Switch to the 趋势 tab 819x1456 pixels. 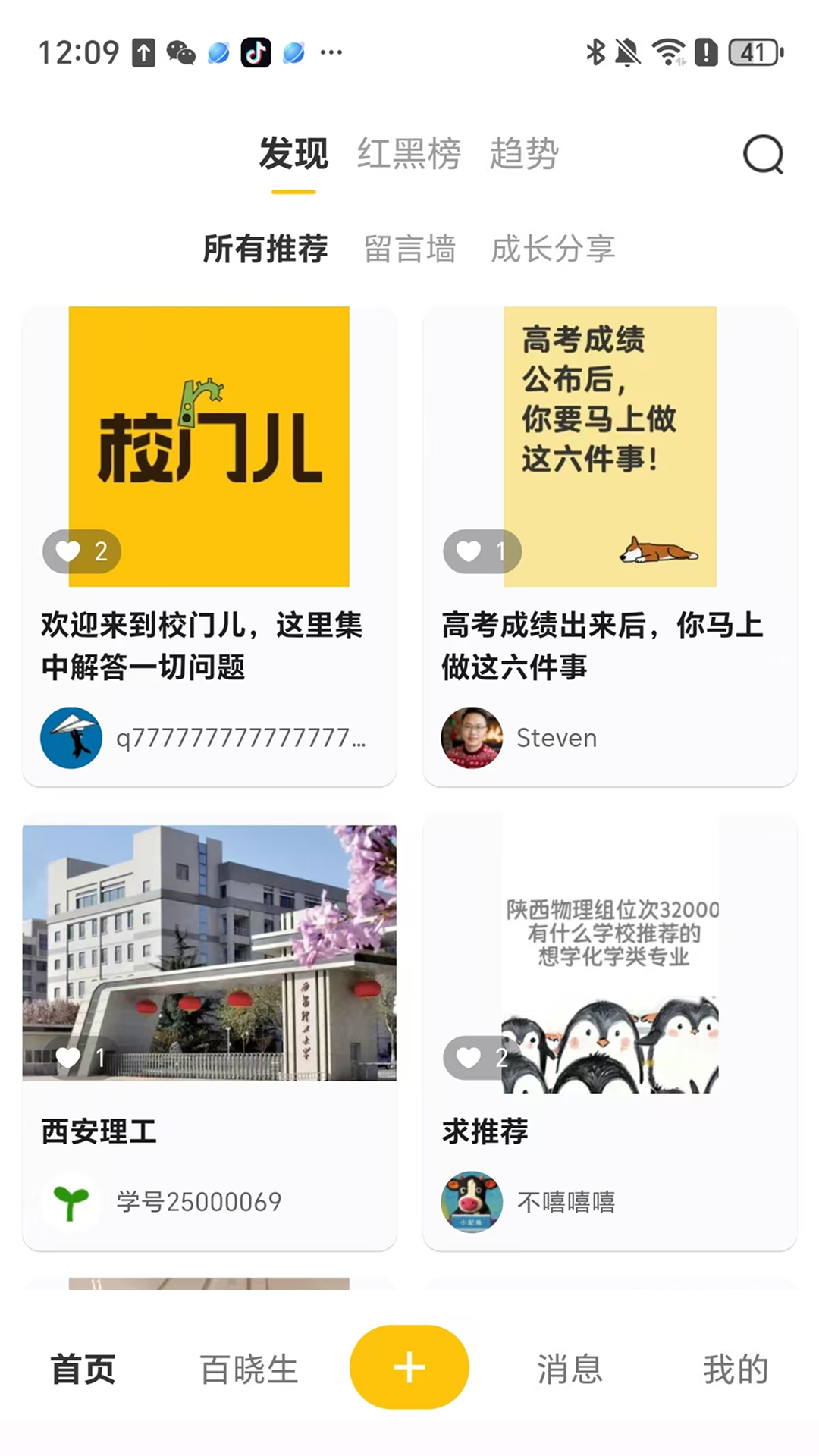click(x=523, y=154)
